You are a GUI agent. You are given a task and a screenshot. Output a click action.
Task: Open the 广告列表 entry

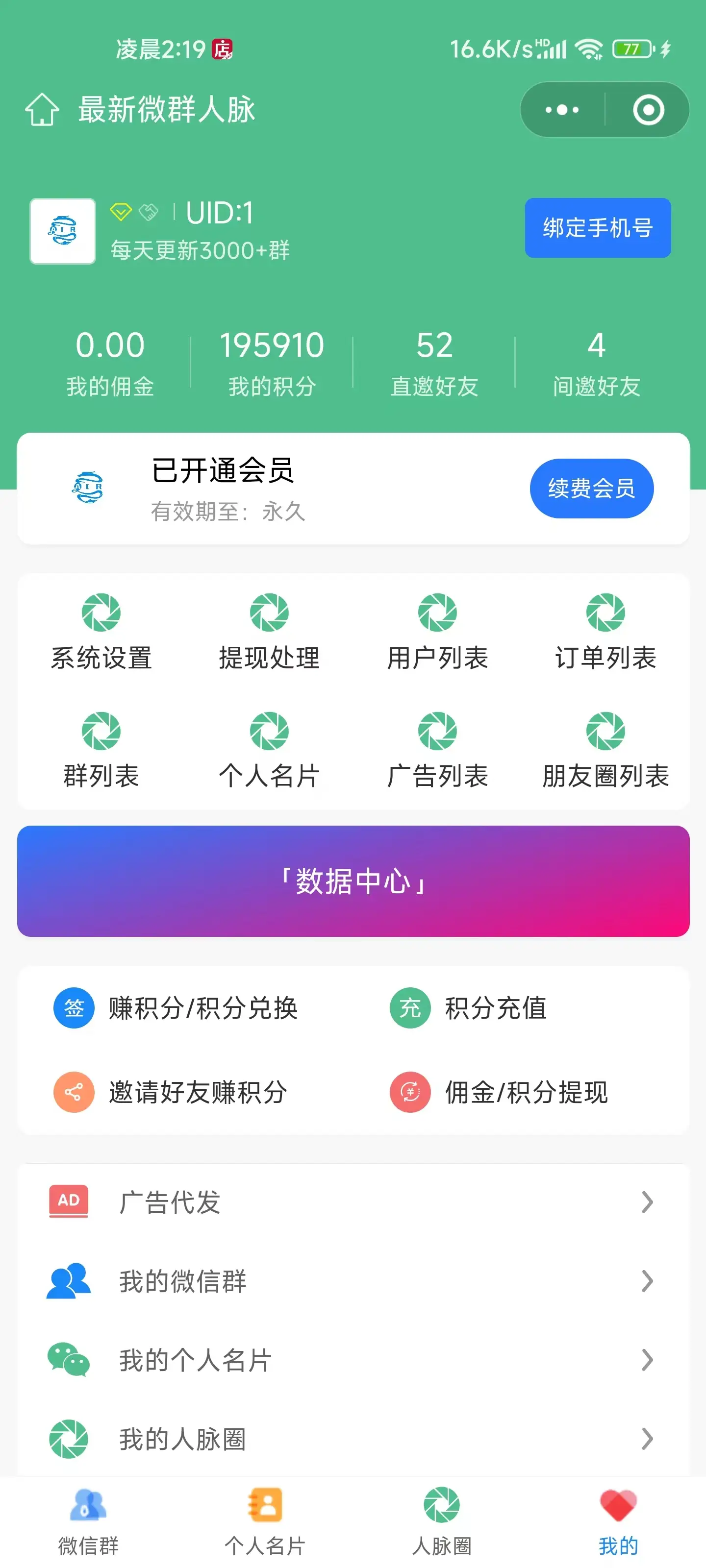(x=437, y=750)
